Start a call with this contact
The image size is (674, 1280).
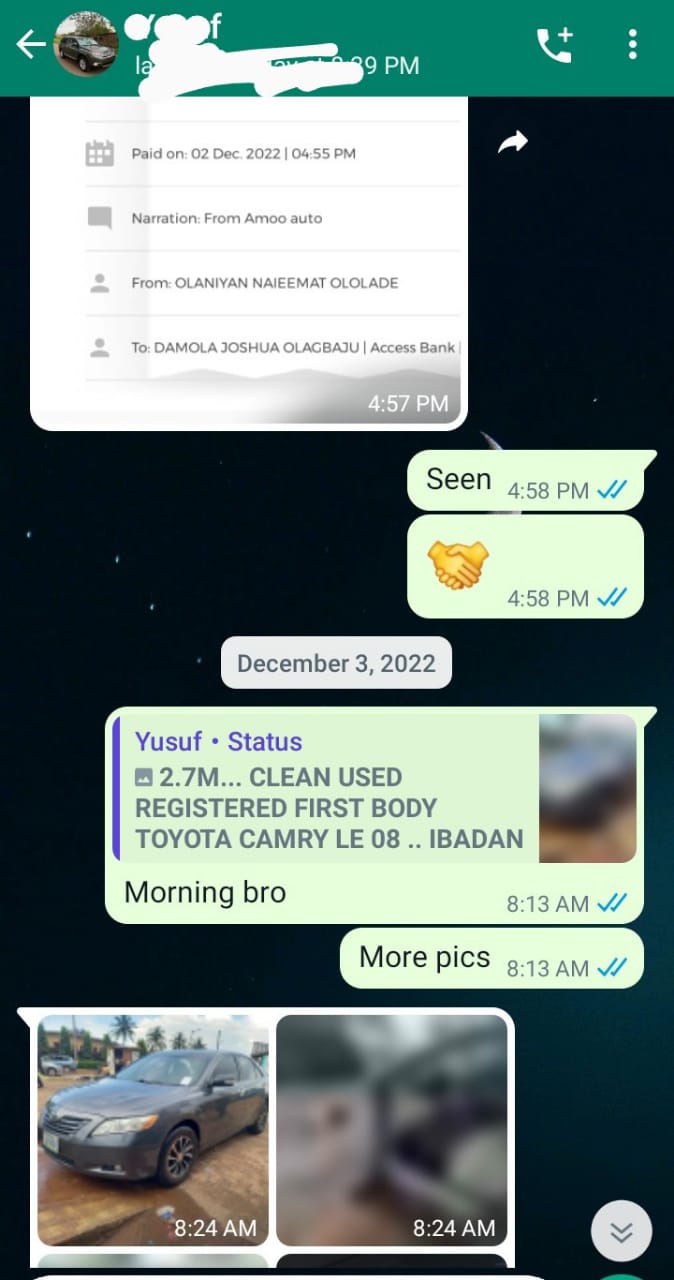[554, 45]
